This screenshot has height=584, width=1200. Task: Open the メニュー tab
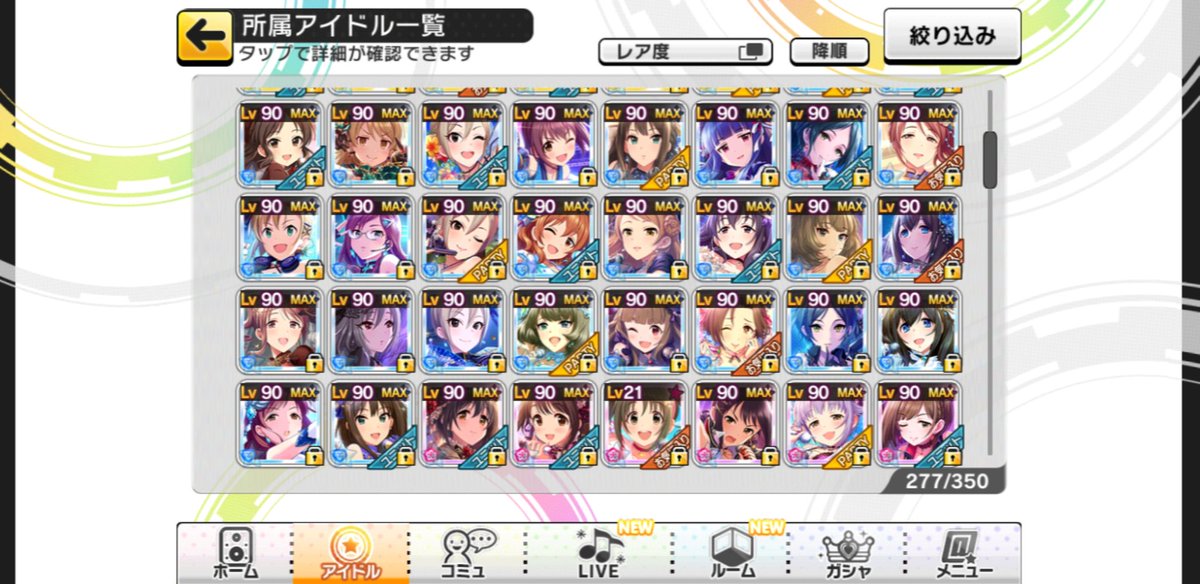(x=964, y=553)
